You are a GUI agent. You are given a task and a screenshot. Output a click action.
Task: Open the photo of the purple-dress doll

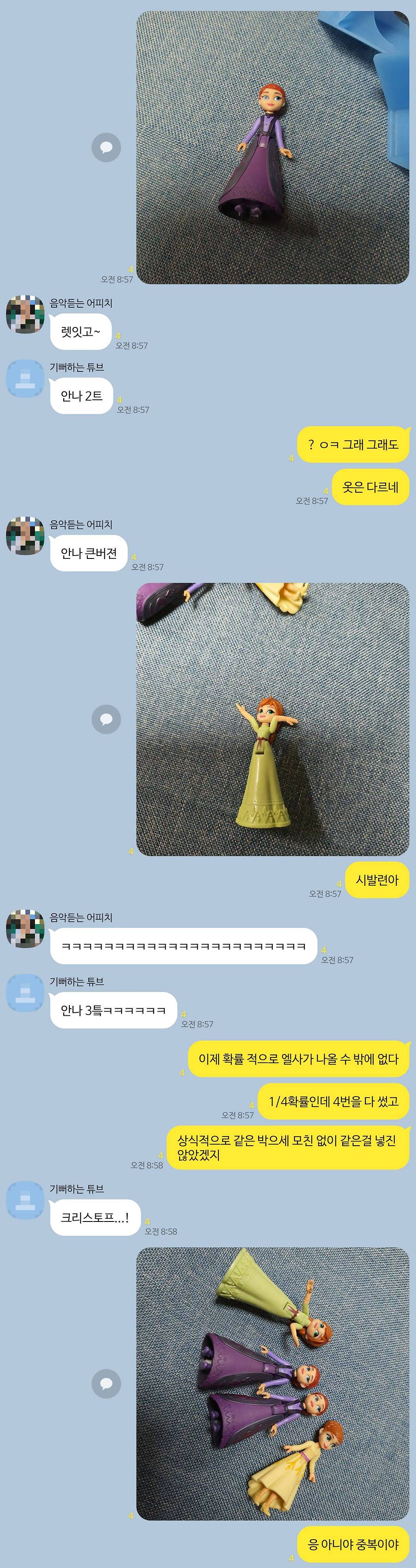click(272, 147)
